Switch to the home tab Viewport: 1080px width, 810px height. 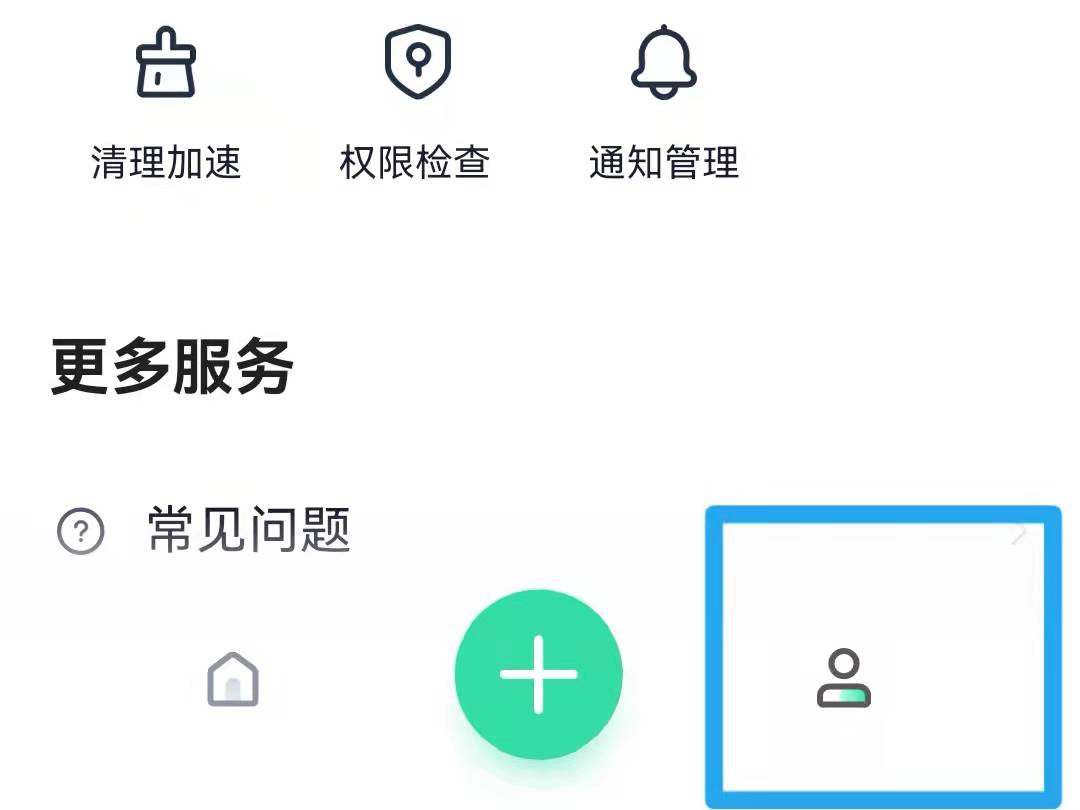pos(233,680)
